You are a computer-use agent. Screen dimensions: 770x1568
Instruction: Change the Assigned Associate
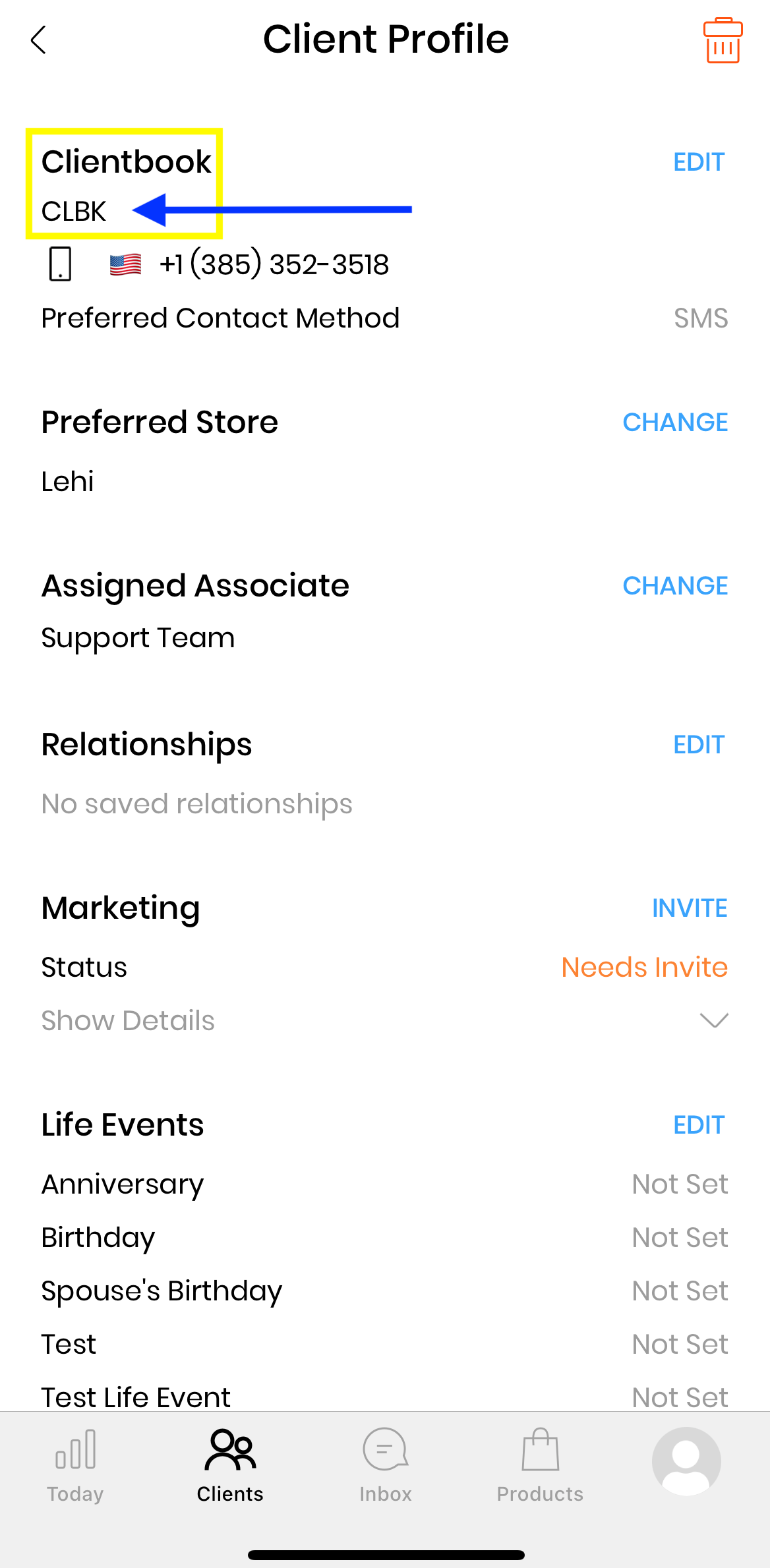tap(674, 586)
